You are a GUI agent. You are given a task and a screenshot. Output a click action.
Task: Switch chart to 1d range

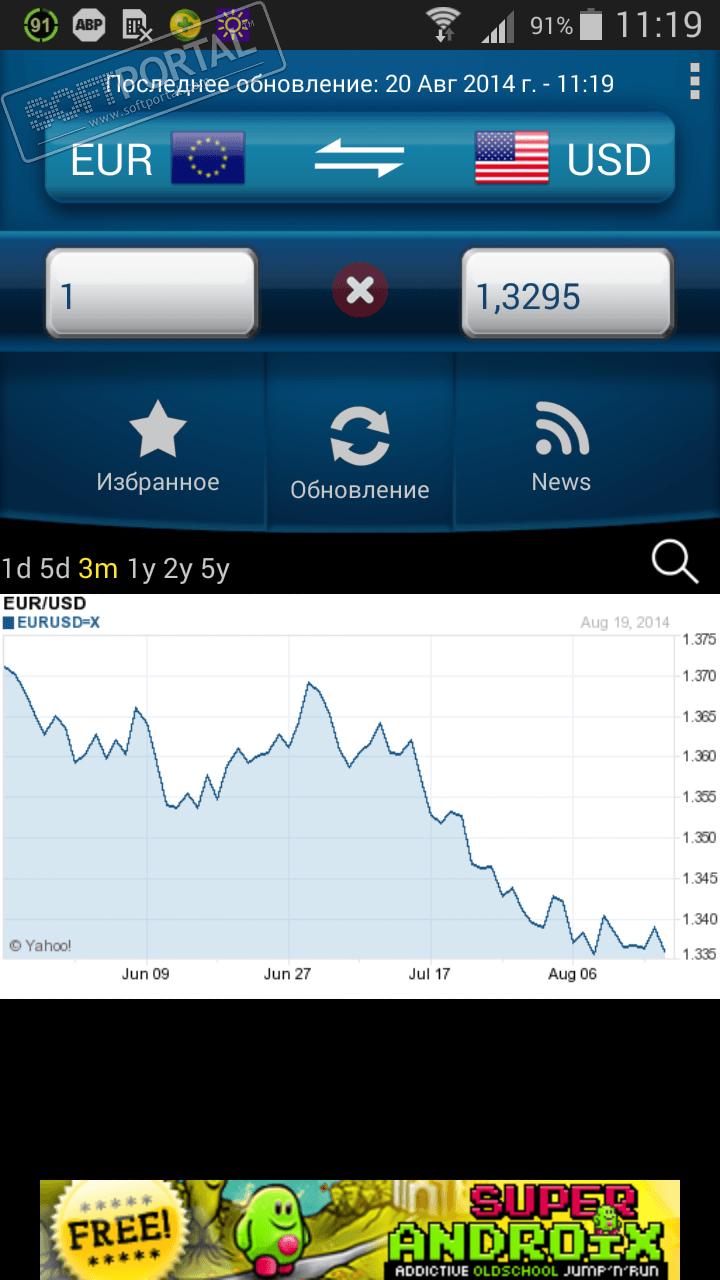click(x=17, y=569)
